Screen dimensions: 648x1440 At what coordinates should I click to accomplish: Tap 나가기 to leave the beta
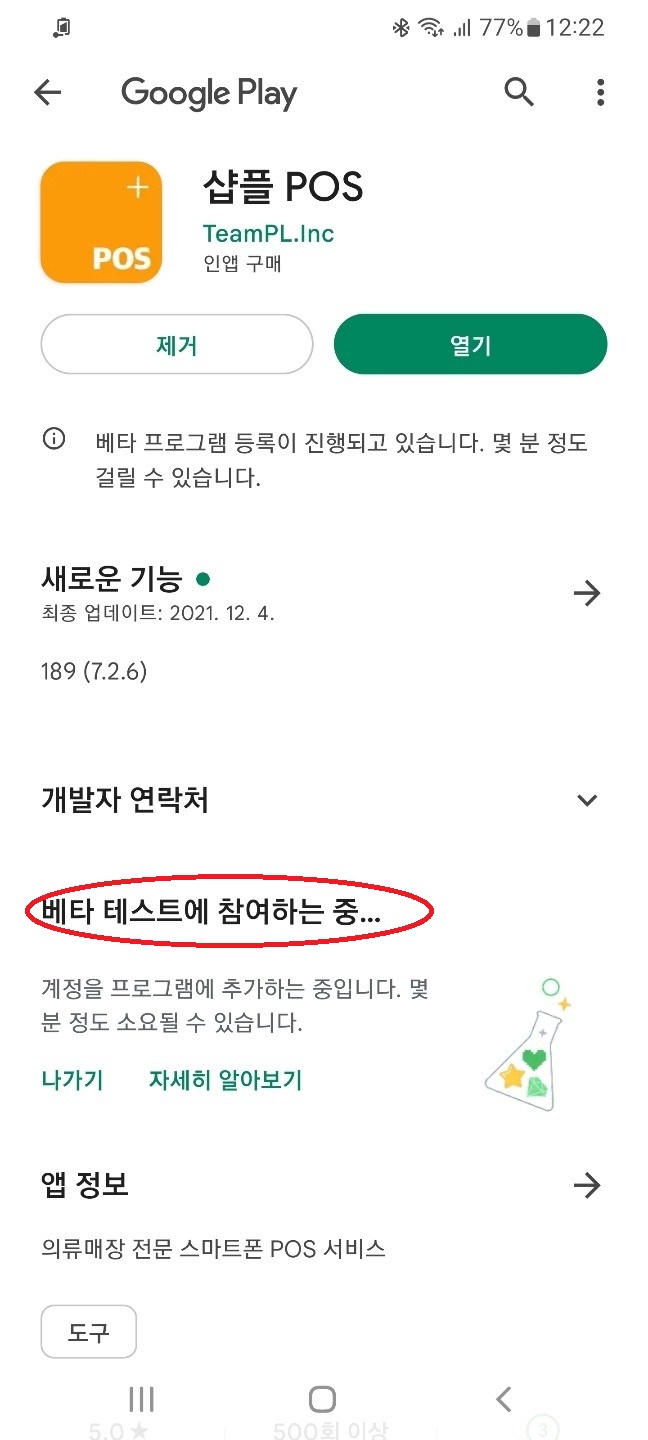pyautogui.click(x=72, y=1080)
